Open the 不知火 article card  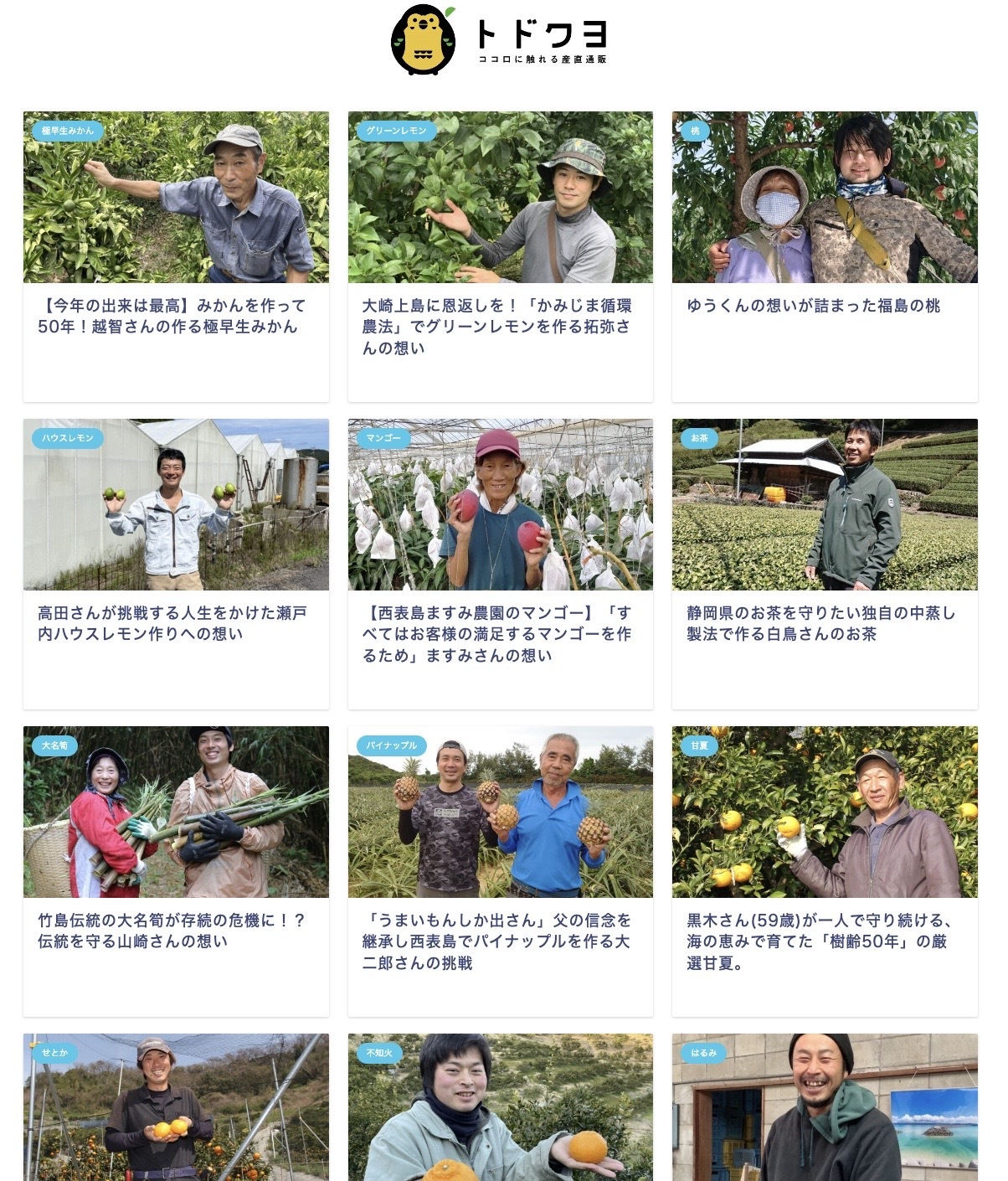point(501,1107)
